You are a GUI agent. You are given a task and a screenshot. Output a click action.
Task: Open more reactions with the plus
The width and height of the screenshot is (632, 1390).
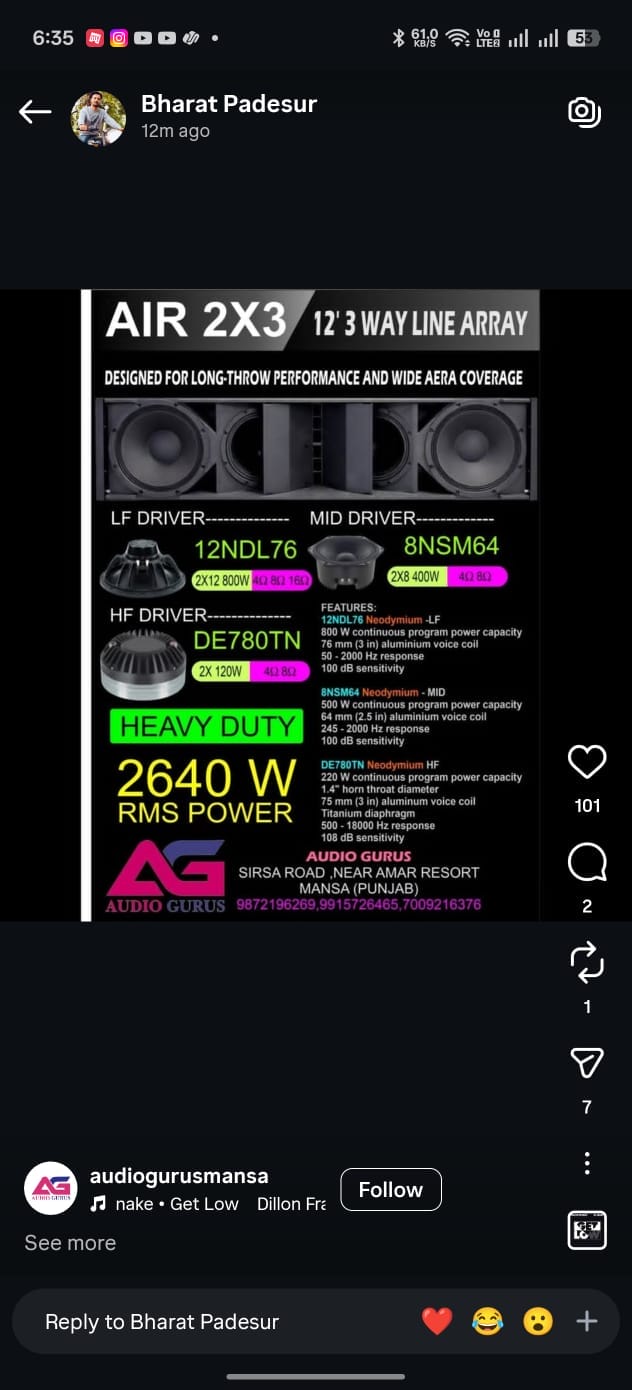coord(587,1322)
